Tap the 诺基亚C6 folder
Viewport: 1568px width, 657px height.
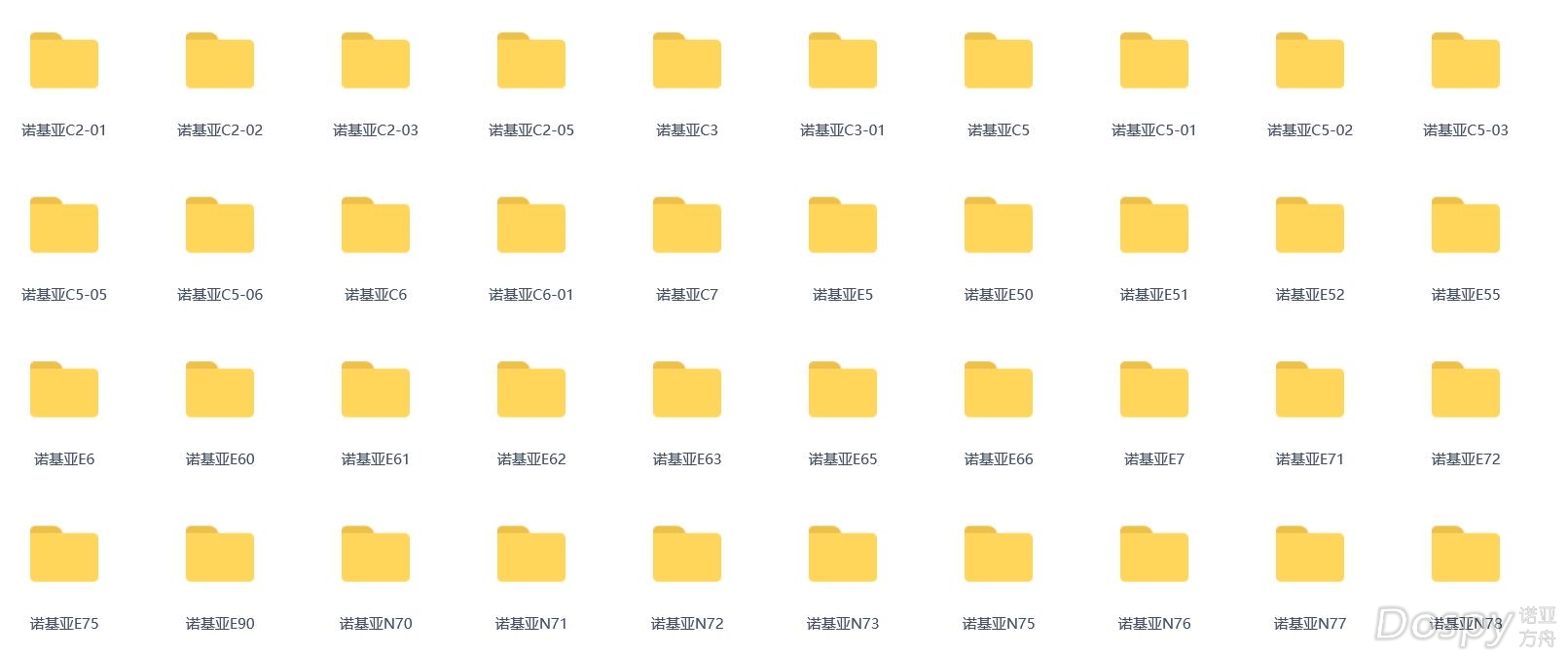[x=376, y=226]
